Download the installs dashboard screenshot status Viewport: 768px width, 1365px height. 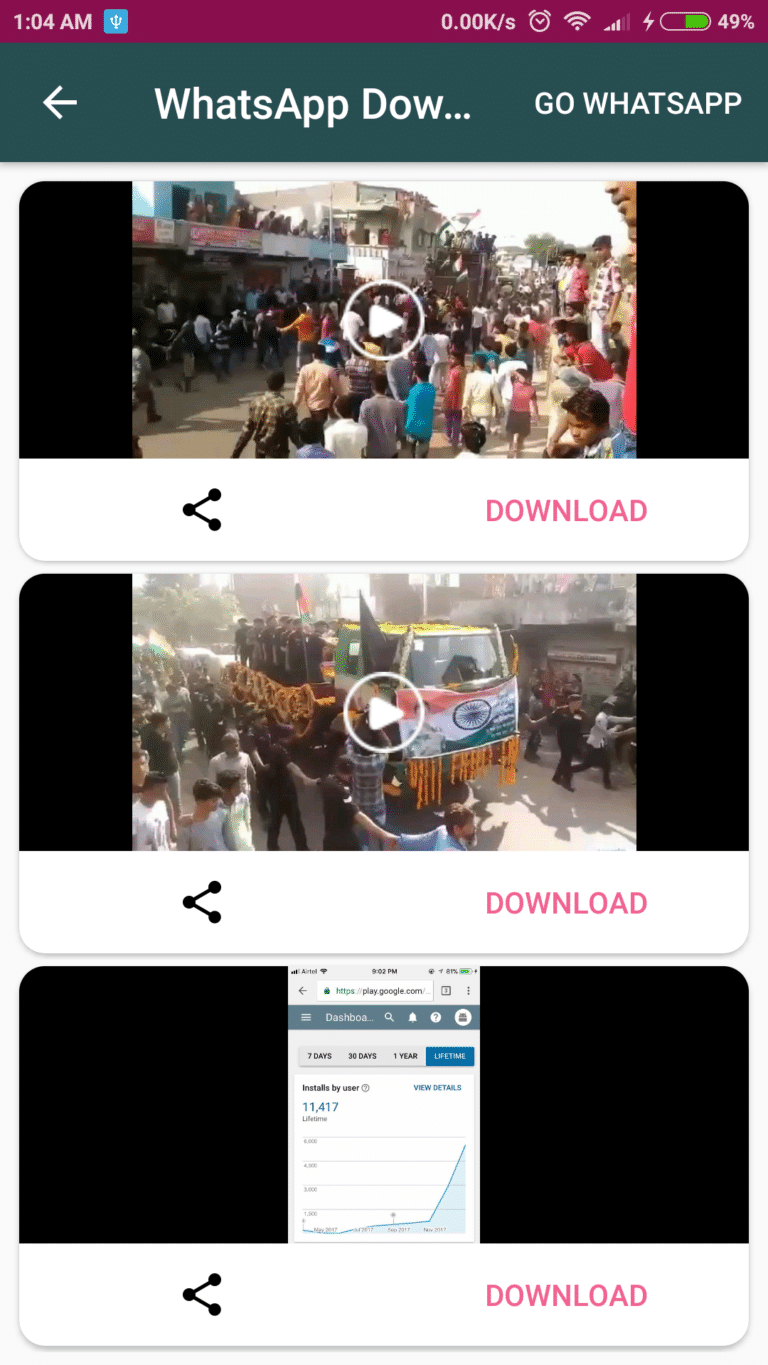(x=566, y=1296)
